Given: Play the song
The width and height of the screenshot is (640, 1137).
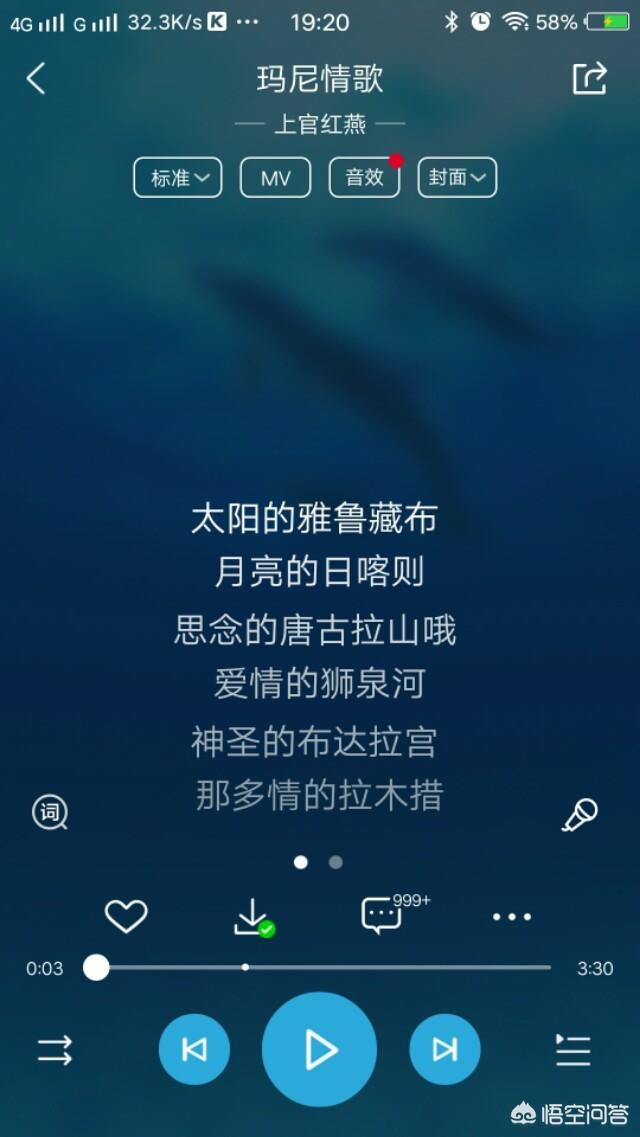Looking at the screenshot, I should point(319,1049).
